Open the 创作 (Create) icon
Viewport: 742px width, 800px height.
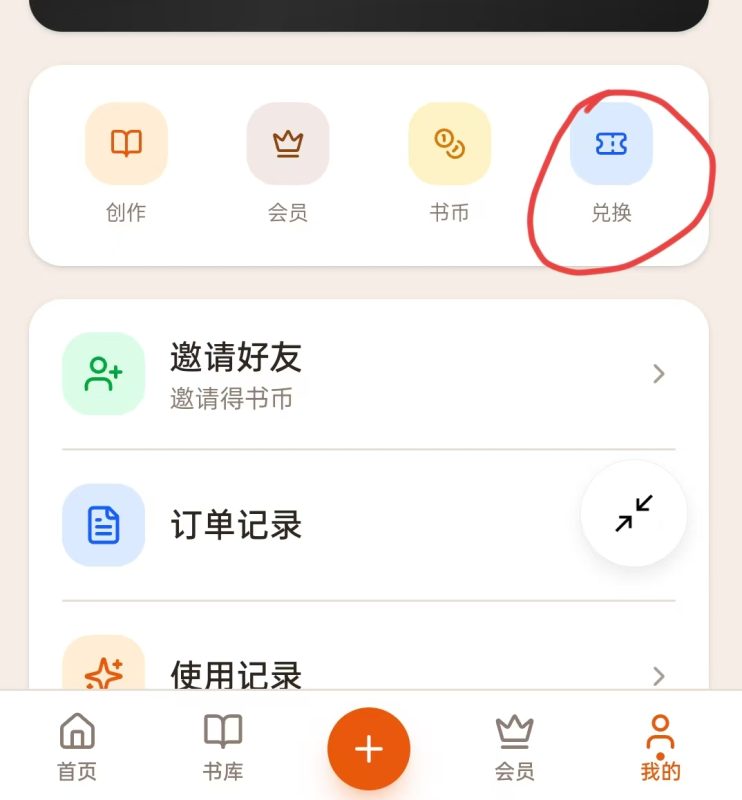click(x=125, y=143)
